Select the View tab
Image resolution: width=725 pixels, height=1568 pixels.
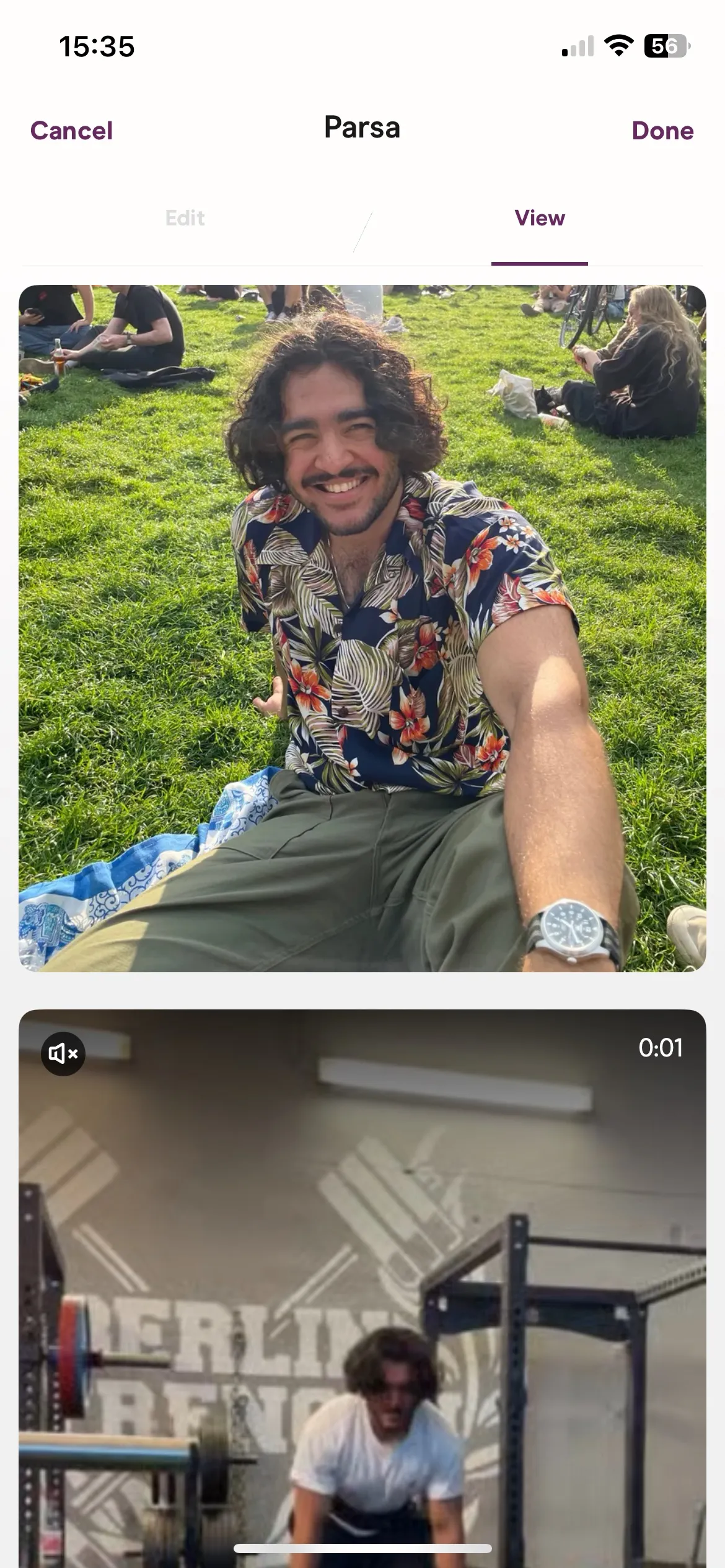540,218
